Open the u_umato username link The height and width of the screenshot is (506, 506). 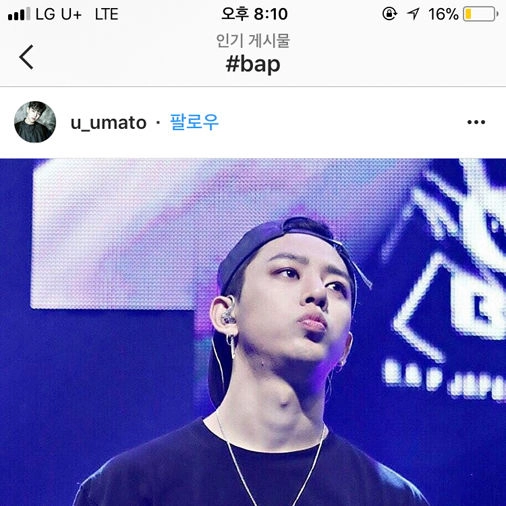point(108,123)
